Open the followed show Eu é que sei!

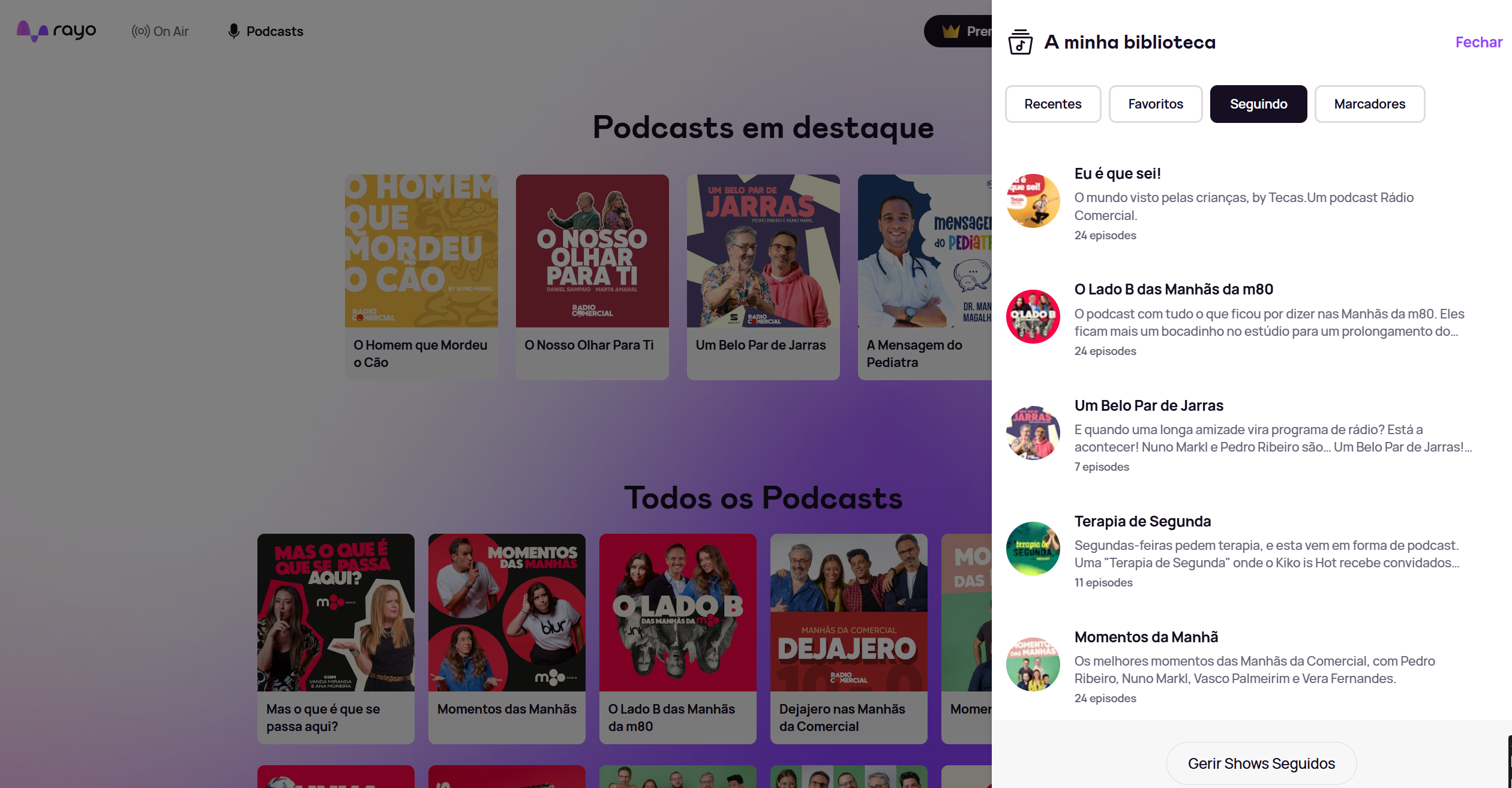pyautogui.click(x=1117, y=174)
